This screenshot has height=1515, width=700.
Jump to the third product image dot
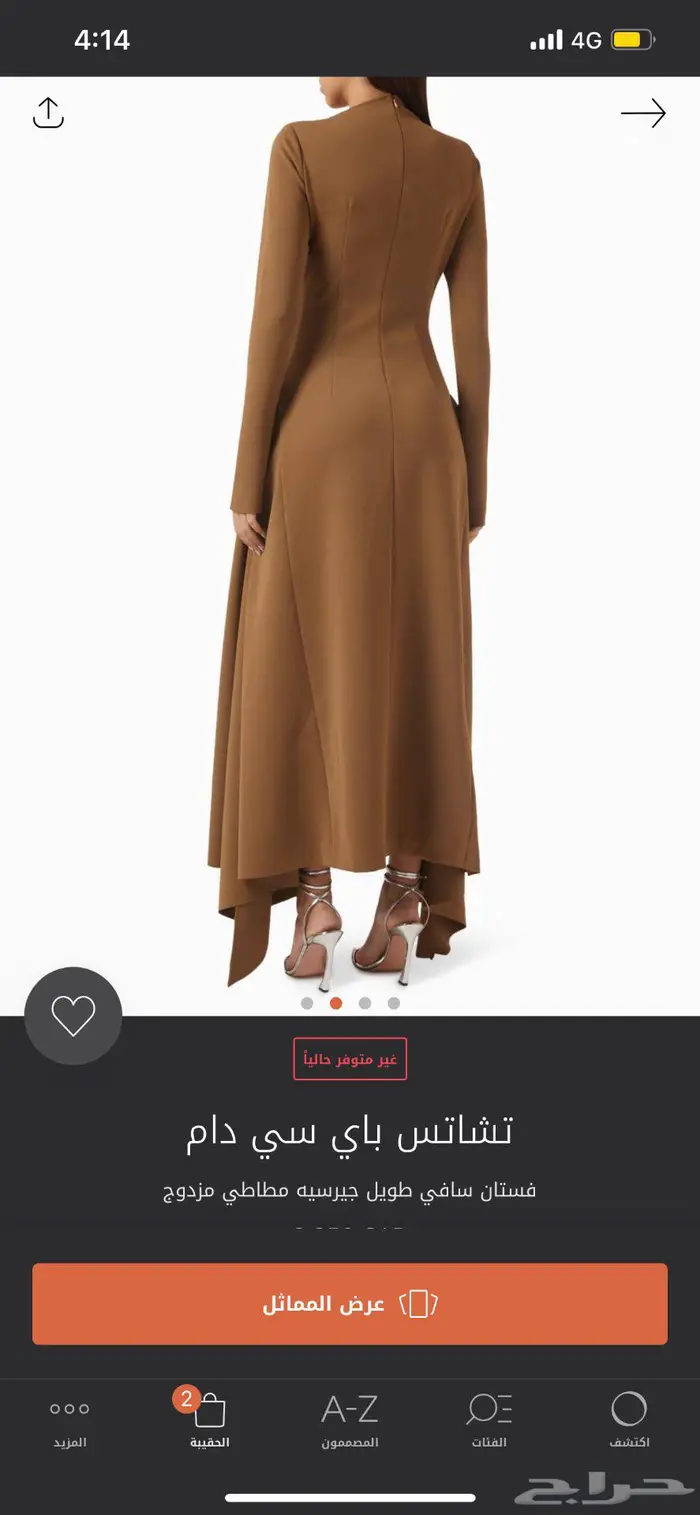[365, 1003]
